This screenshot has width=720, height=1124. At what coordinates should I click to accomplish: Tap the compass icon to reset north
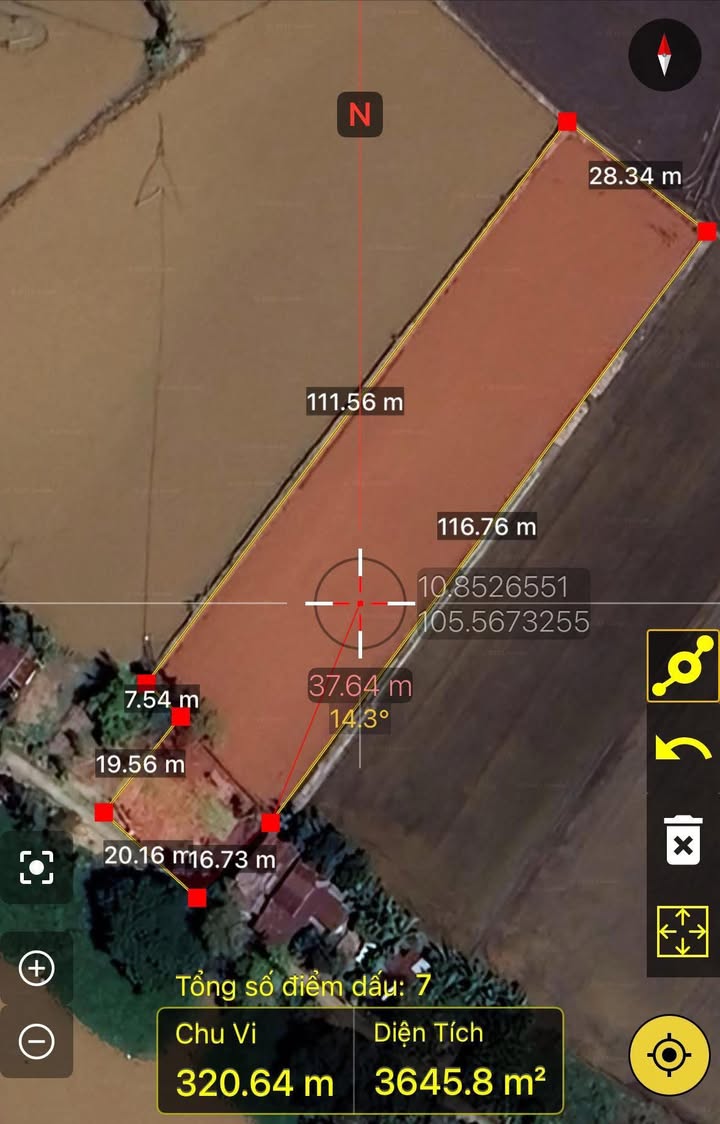[664, 55]
